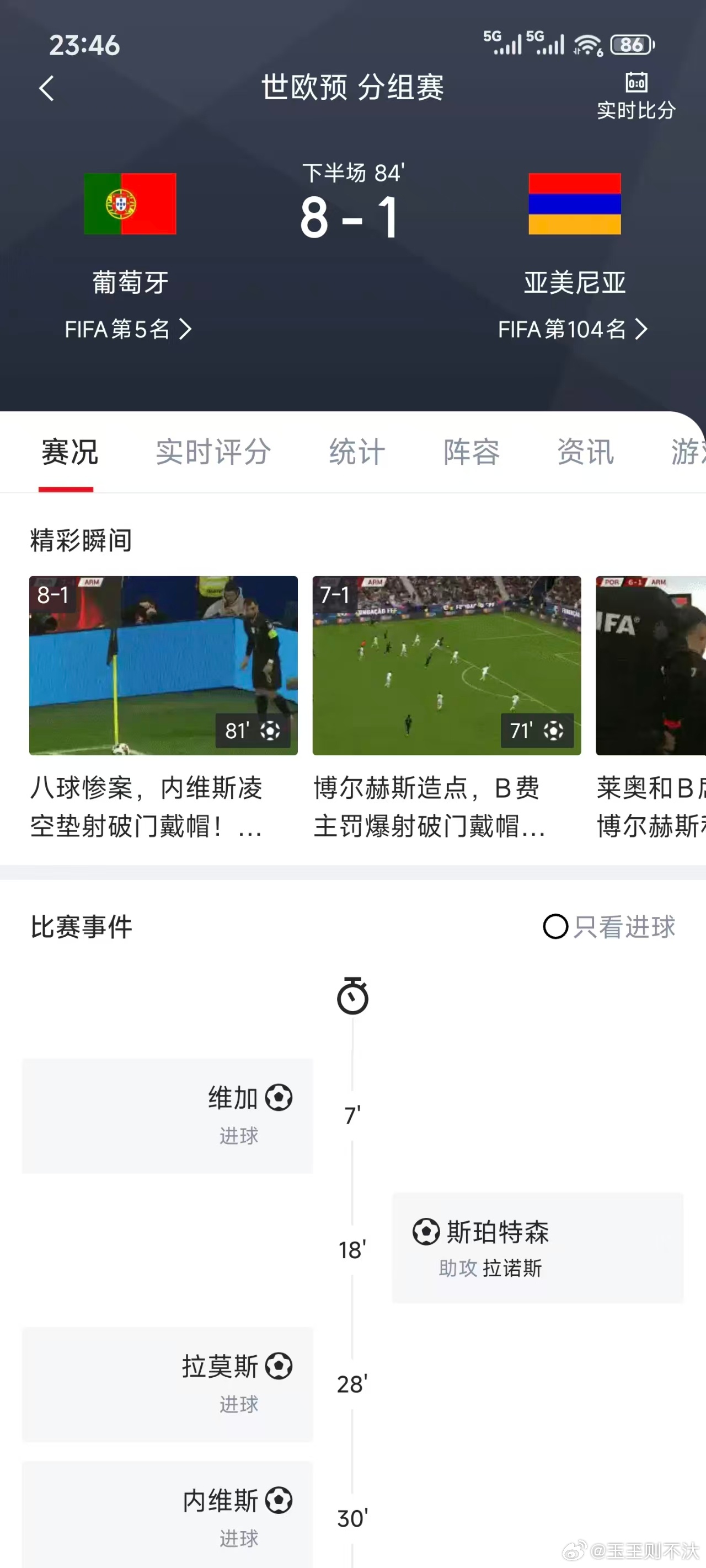This screenshot has height=1568, width=706.
Task: Tap the stopwatch icon above the match timeline
Action: pos(354,996)
